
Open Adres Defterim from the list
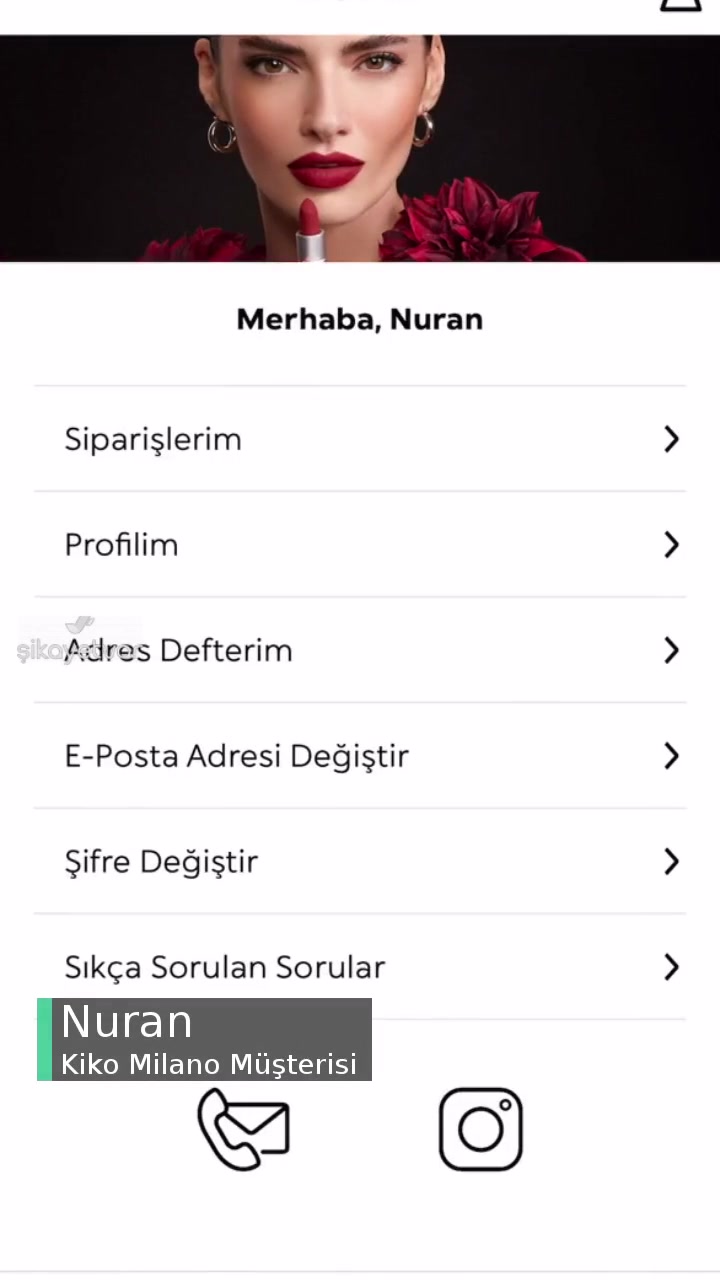[179, 650]
